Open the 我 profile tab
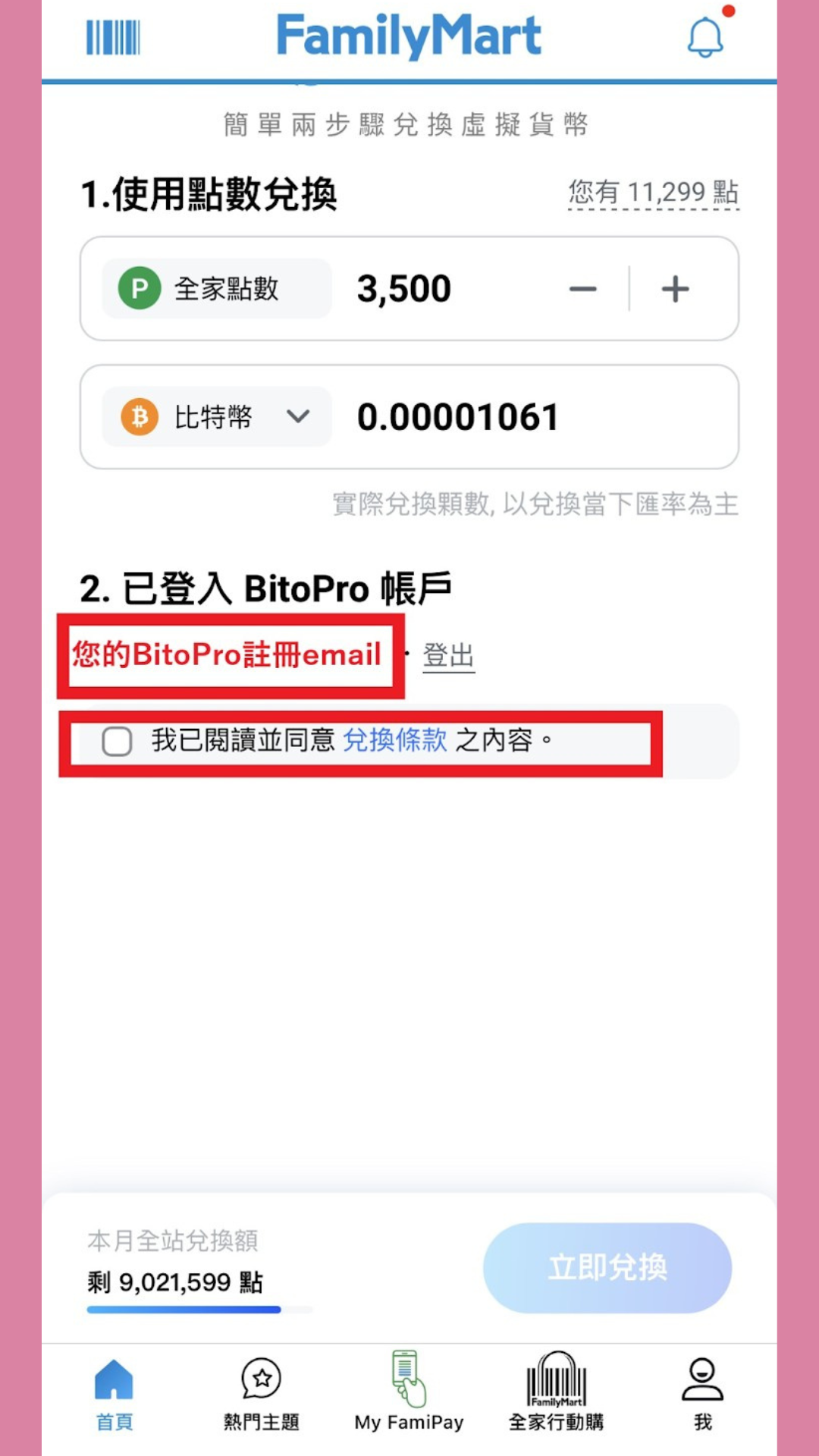 (x=703, y=1394)
